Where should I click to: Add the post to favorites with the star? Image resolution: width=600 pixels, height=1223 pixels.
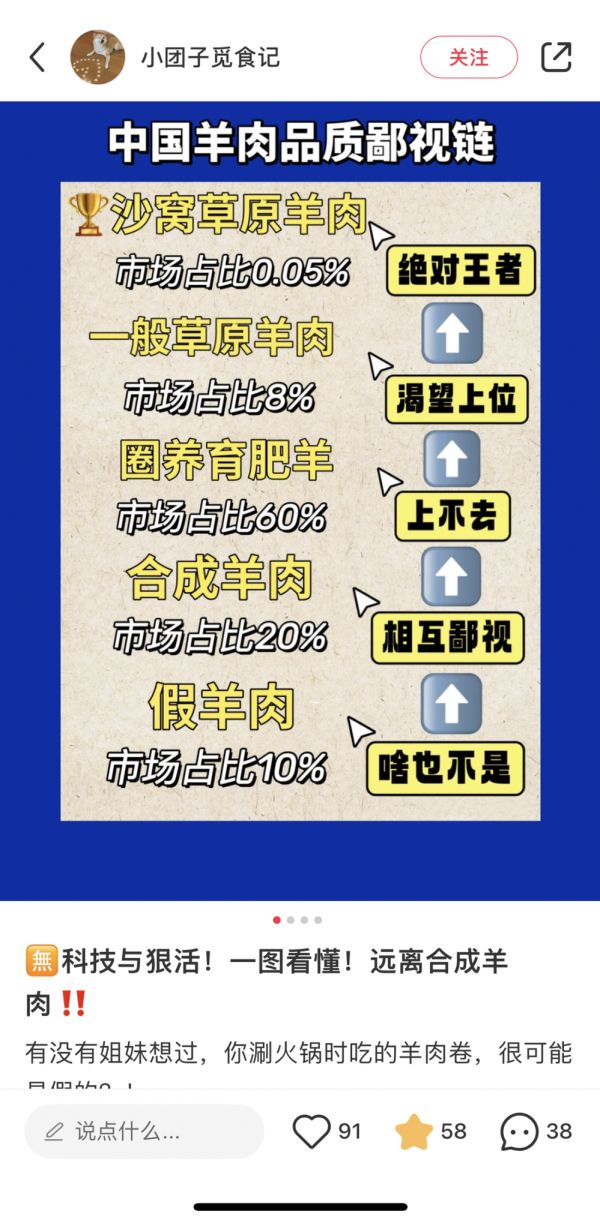pos(414,1131)
